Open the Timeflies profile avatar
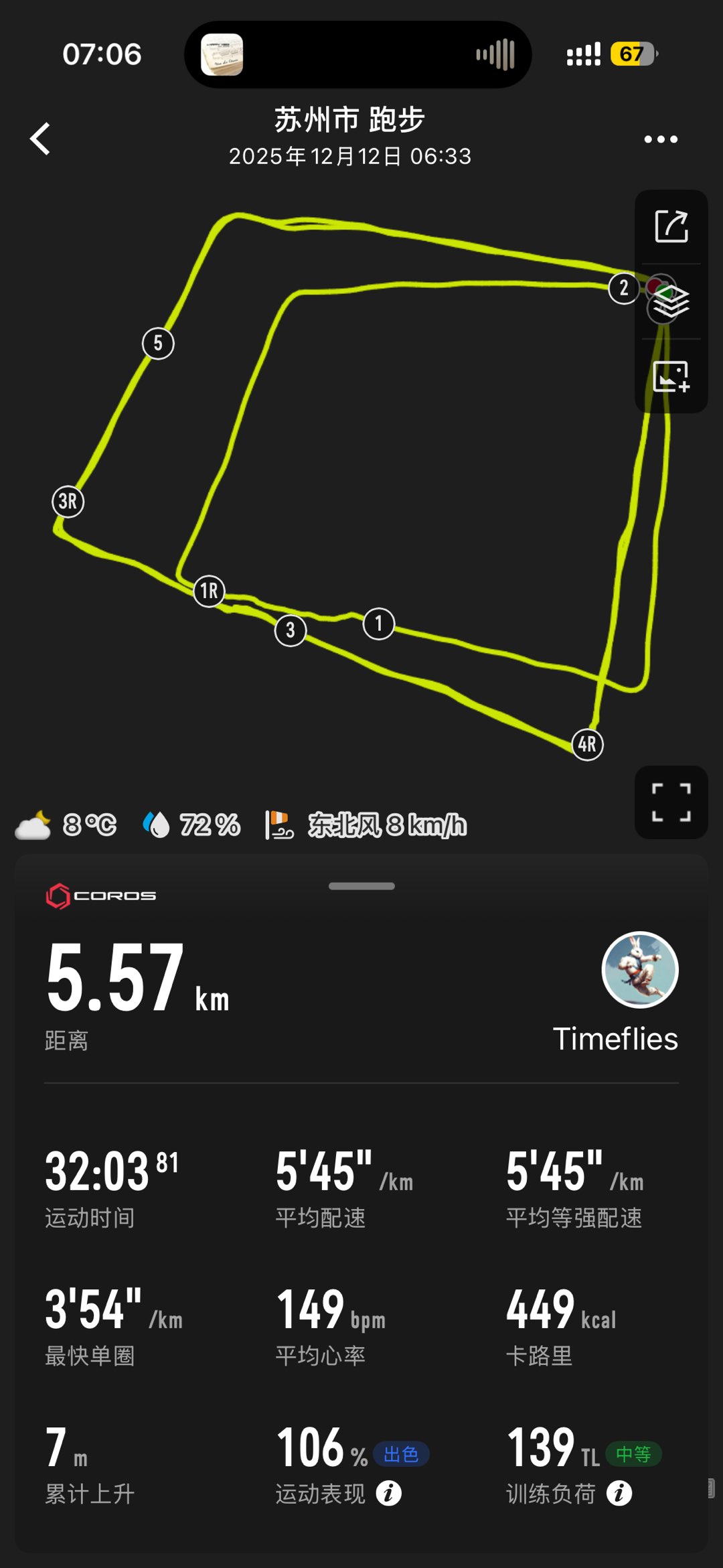The height and width of the screenshot is (1568, 723). (640, 969)
